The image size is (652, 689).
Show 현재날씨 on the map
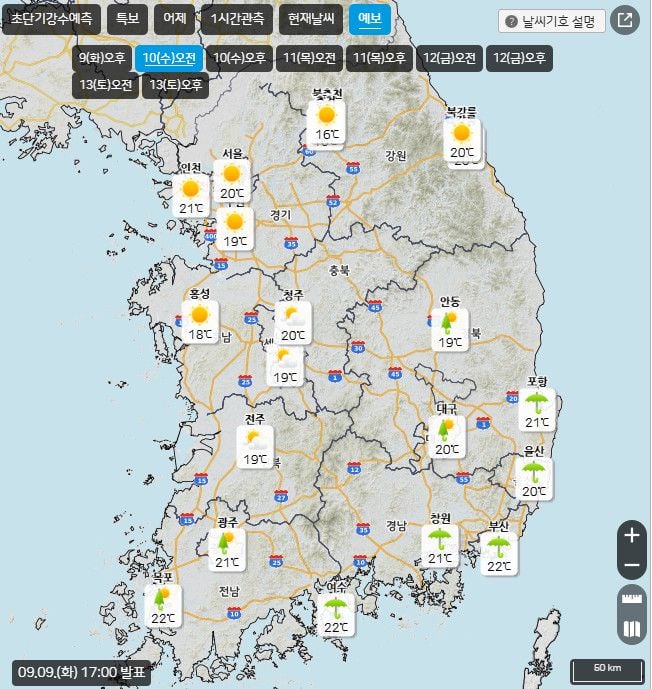point(310,20)
